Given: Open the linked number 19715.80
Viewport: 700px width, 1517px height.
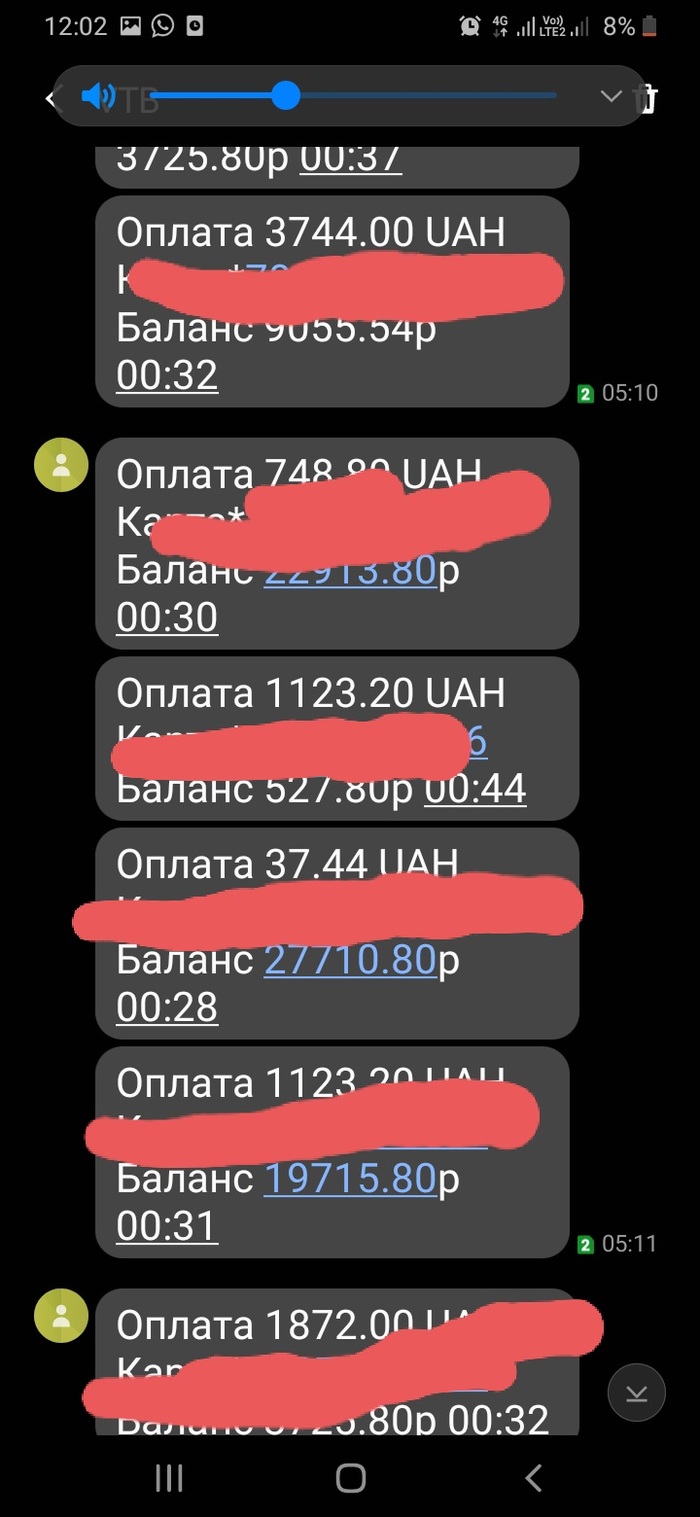Looking at the screenshot, I should pyautogui.click(x=350, y=1179).
